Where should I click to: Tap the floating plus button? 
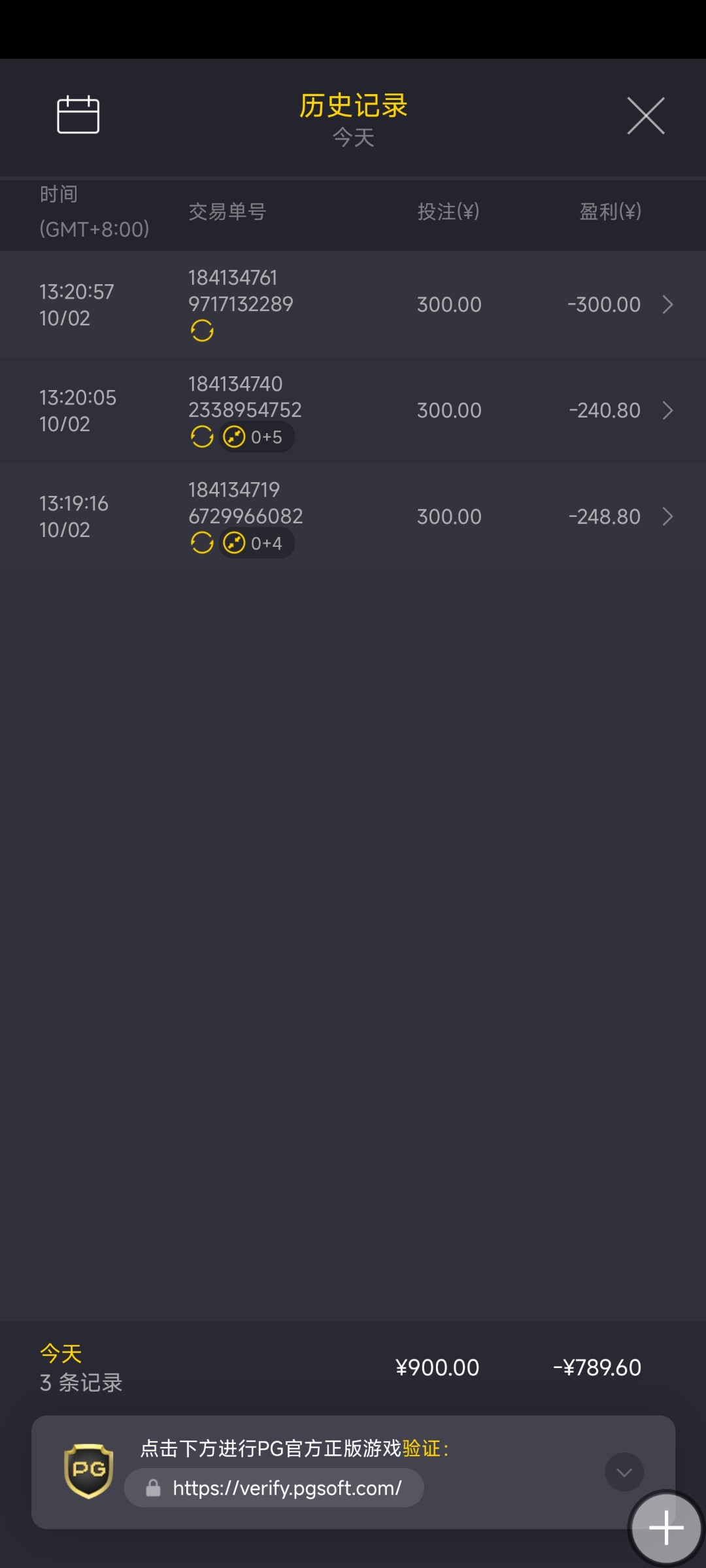pyautogui.click(x=666, y=1528)
